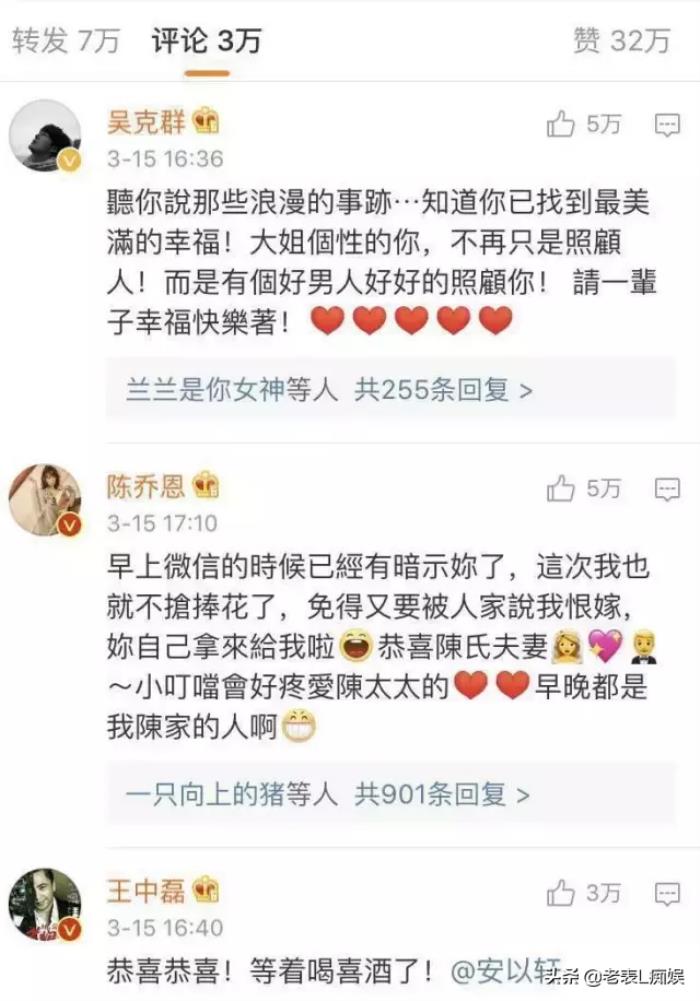Open 王中磊's profile avatar
The image size is (700, 1001).
(x=45, y=904)
